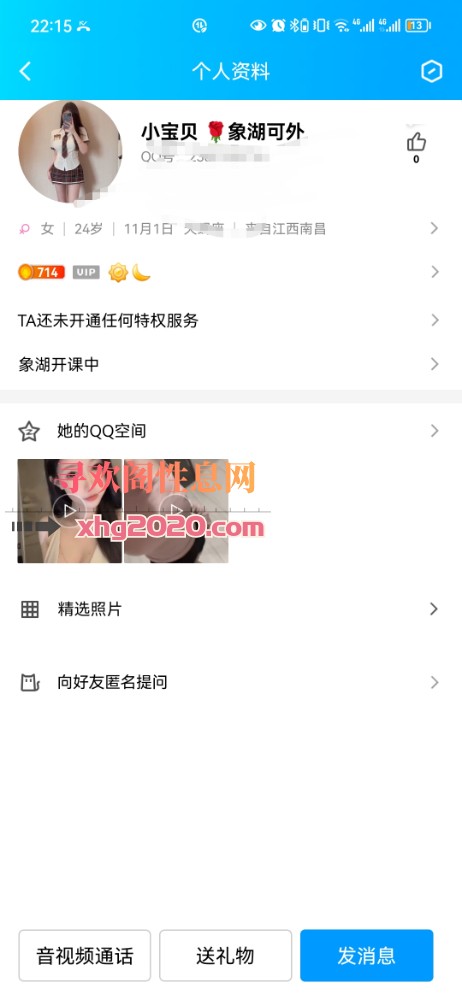The height and width of the screenshot is (1000, 462).
Task: Open TA还未开通任何特权服务 row
Action: [x=231, y=320]
